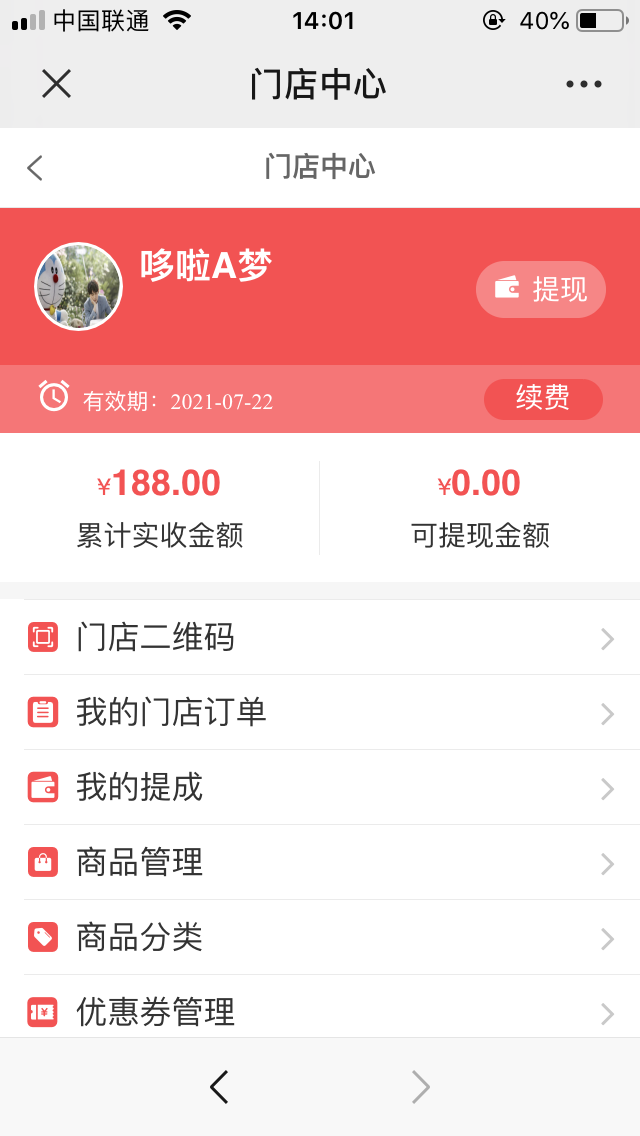Navigate back with the bottom bar arrow

219,1087
